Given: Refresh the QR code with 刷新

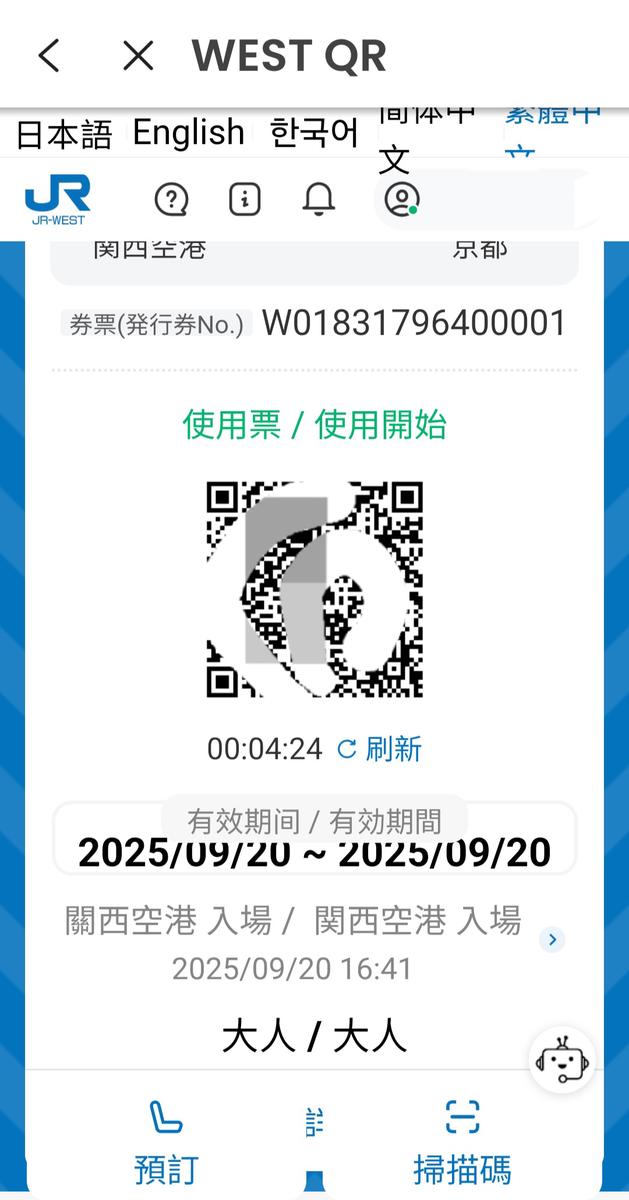Looking at the screenshot, I should [x=380, y=749].
